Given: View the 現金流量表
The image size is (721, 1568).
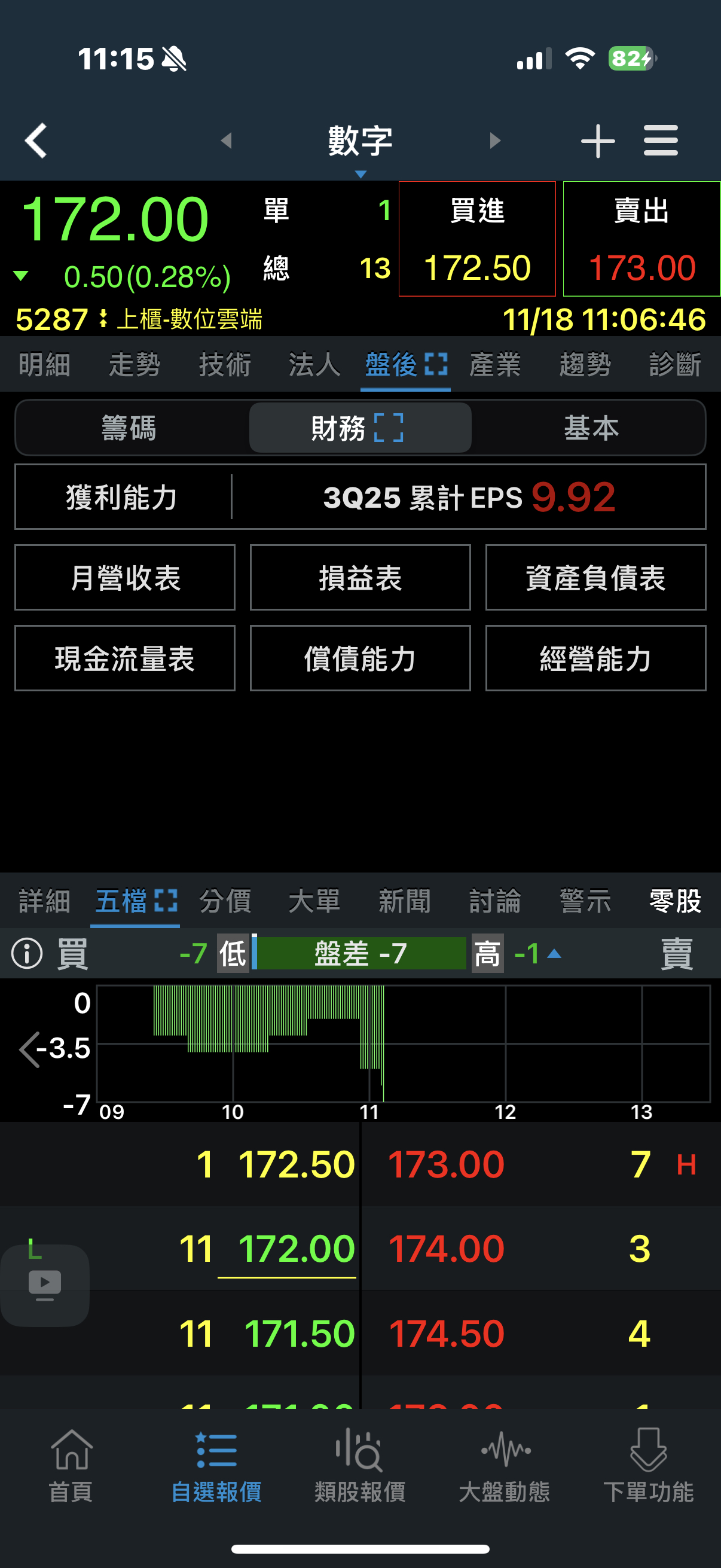Looking at the screenshot, I should tap(125, 658).
